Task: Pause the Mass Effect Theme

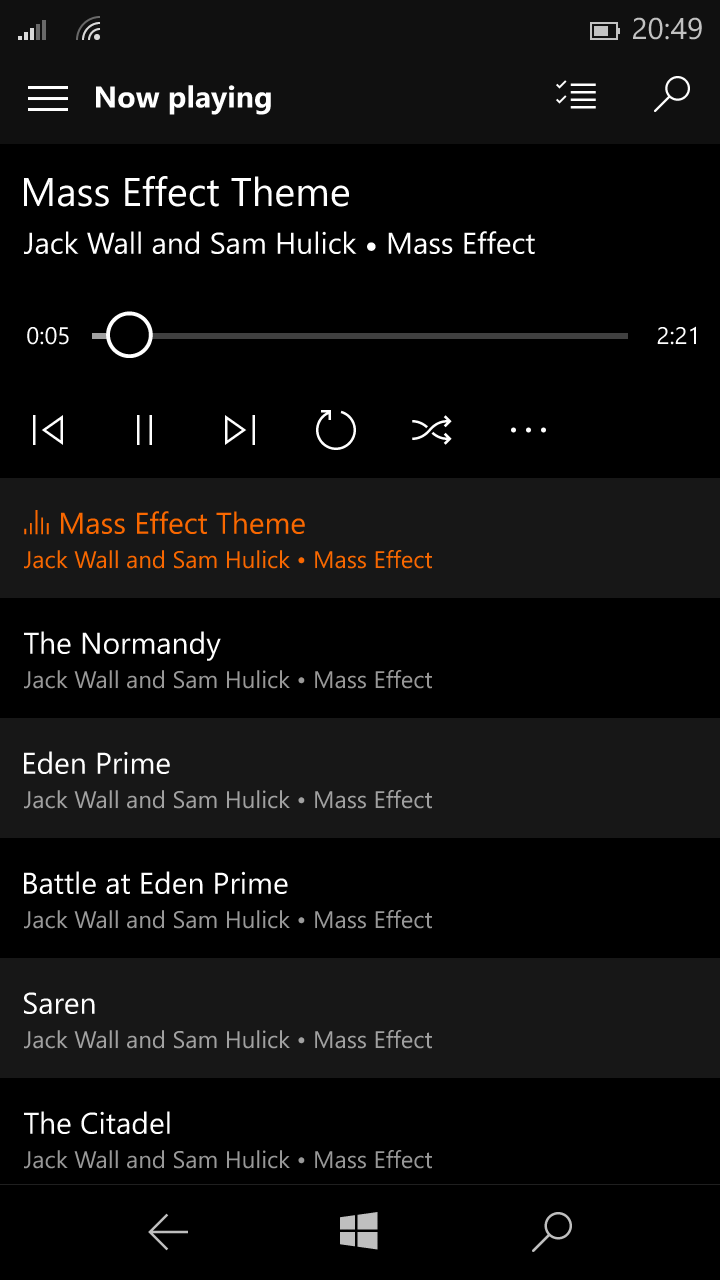Action: click(144, 430)
